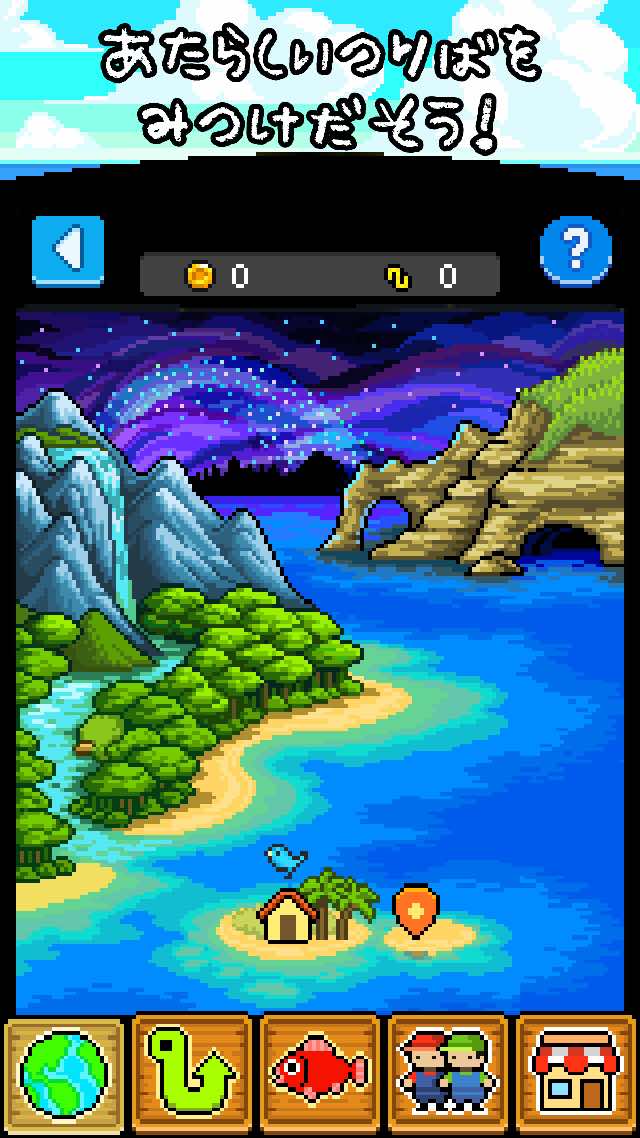Open the shop storefront tab
Image resolution: width=640 pixels, height=1138 pixels.
click(x=575, y=1076)
